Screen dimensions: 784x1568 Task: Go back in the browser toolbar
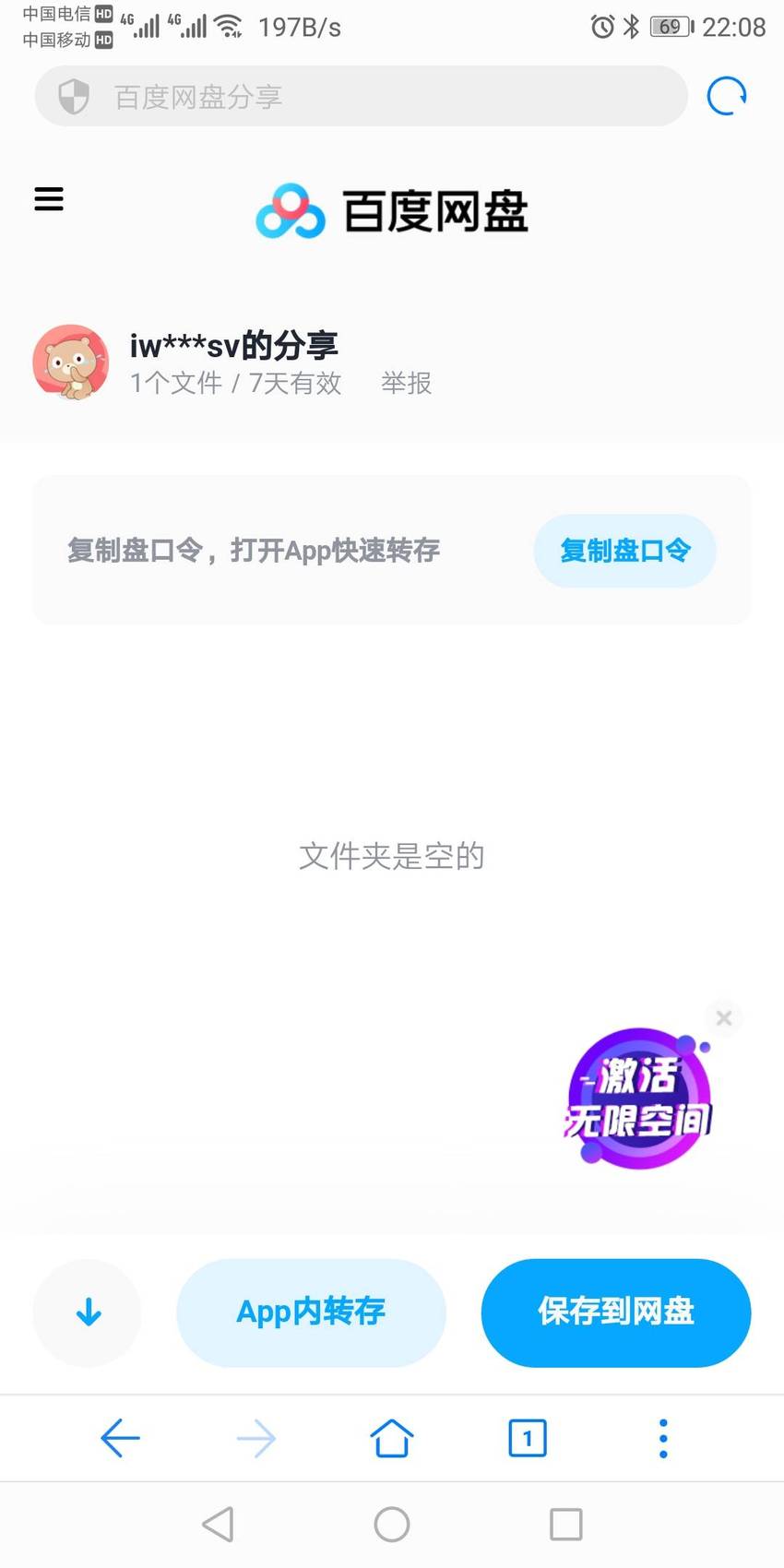[x=120, y=1438]
